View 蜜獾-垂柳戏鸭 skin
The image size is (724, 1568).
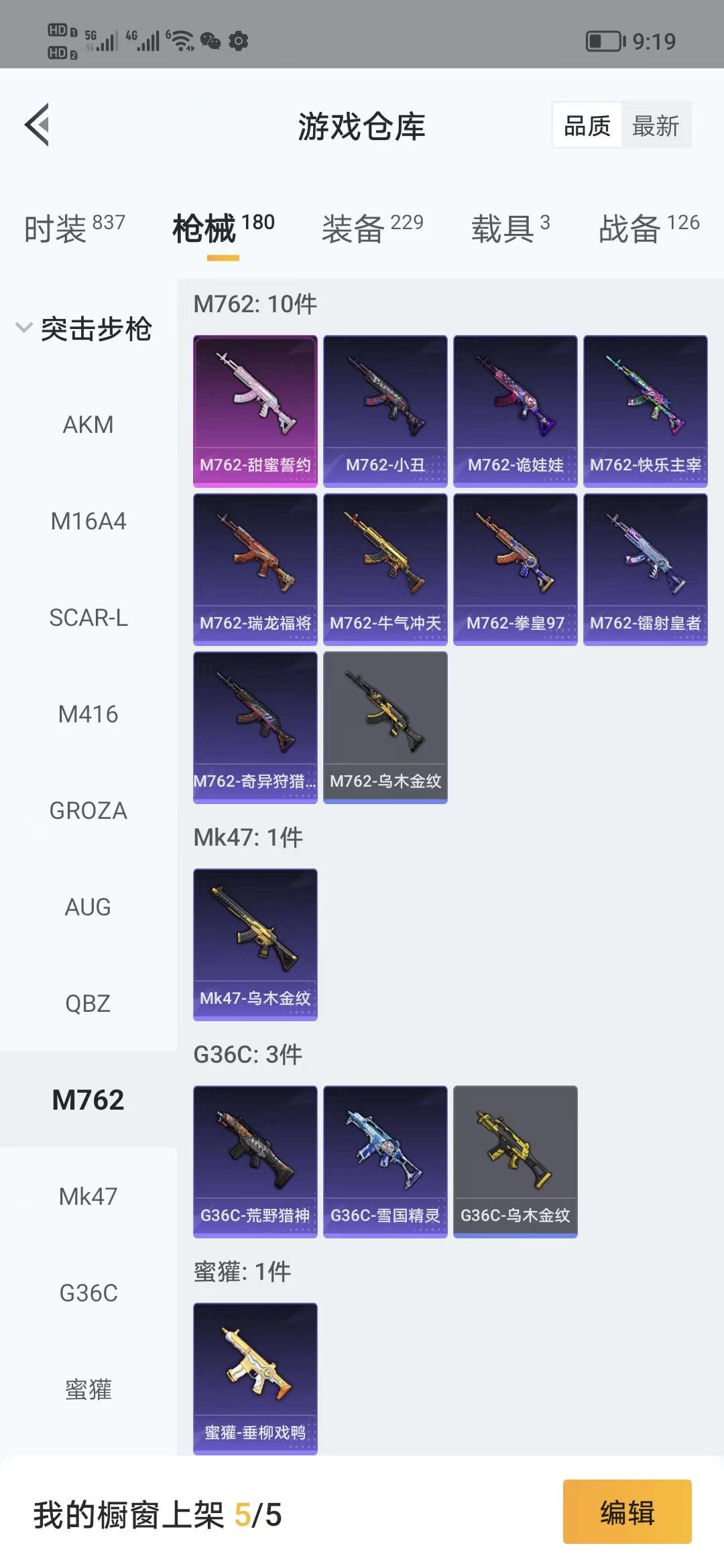coord(255,1378)
